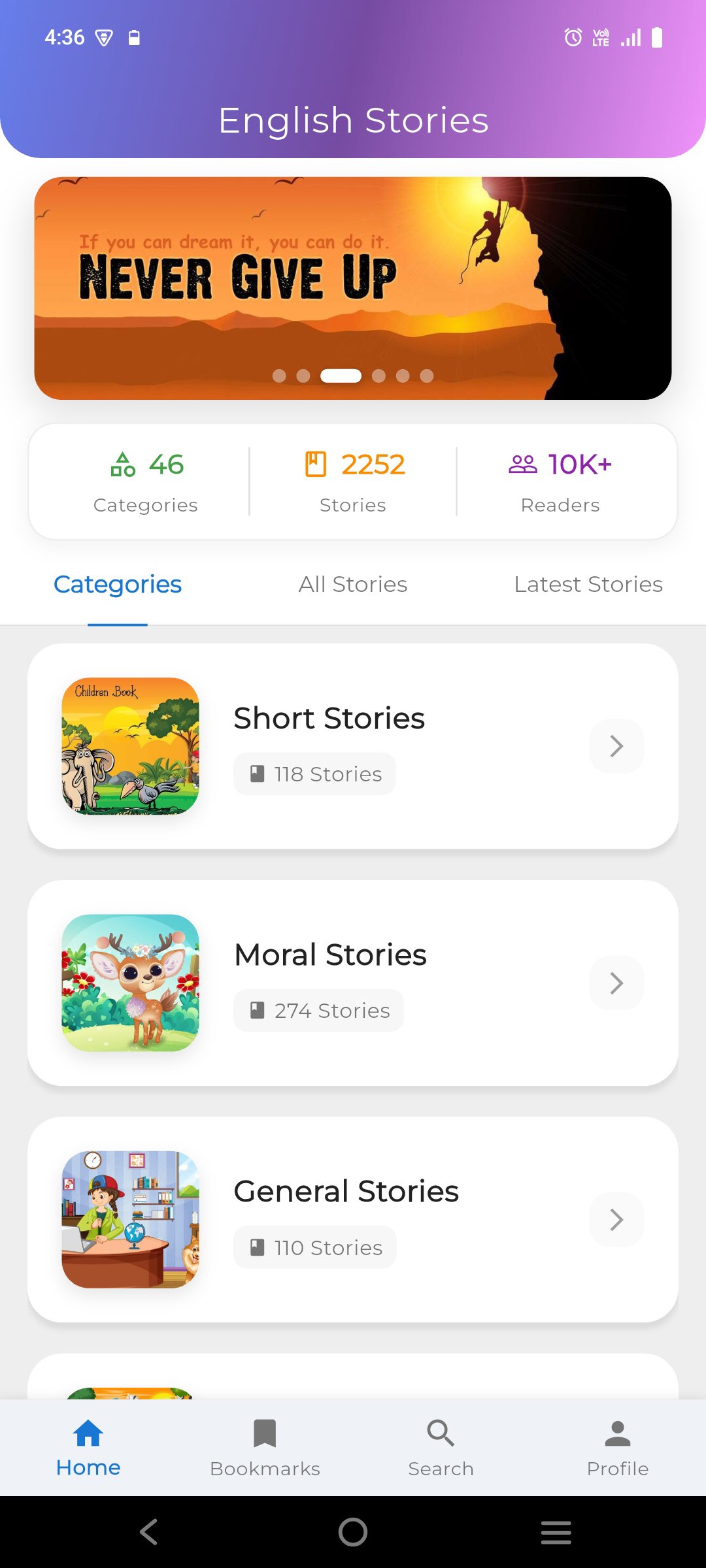Go to the Bookmarks tab

(x=265, y=1448)
